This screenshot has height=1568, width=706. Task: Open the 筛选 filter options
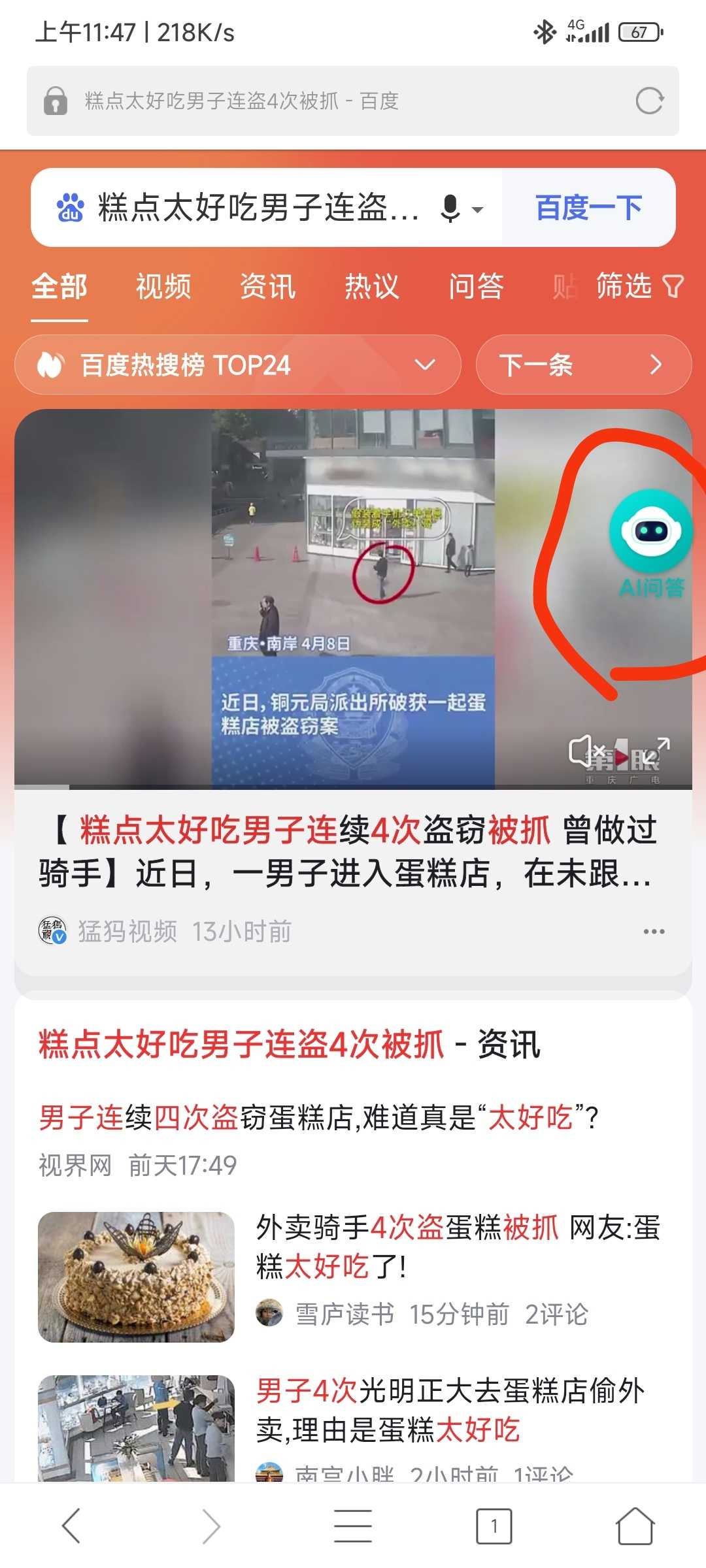click(x=639, y=287)
